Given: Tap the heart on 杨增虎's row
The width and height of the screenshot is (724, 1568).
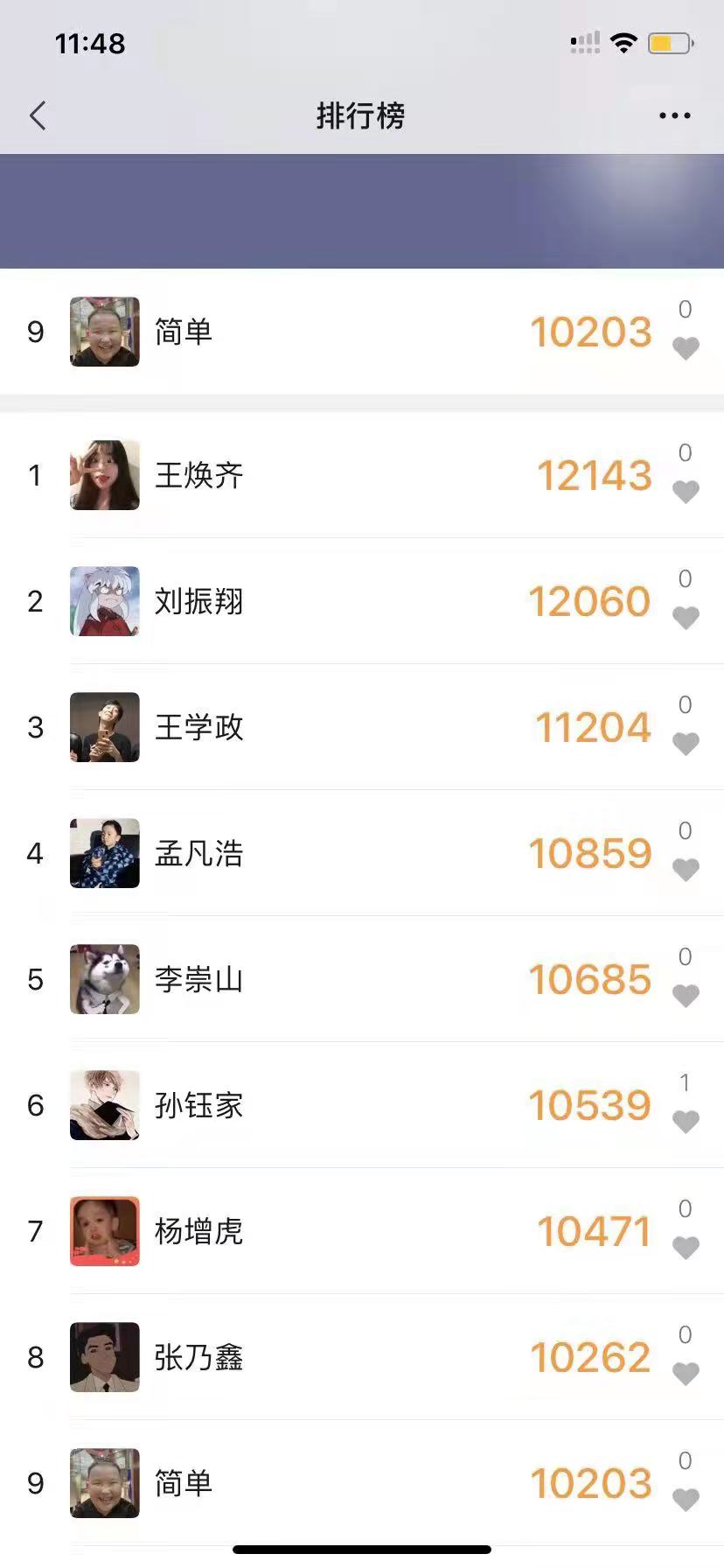Looking at the screenshot, I should 686,1248.
